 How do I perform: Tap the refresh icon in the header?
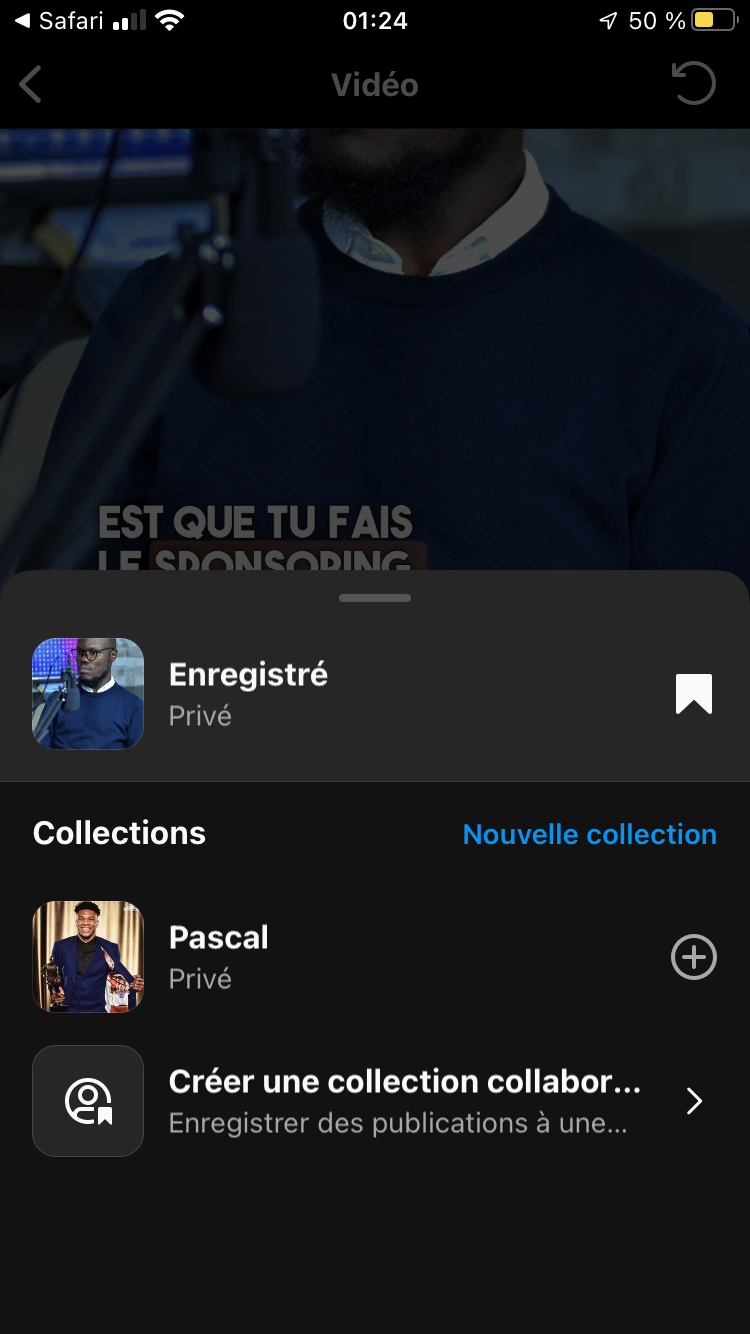(693, 84)
